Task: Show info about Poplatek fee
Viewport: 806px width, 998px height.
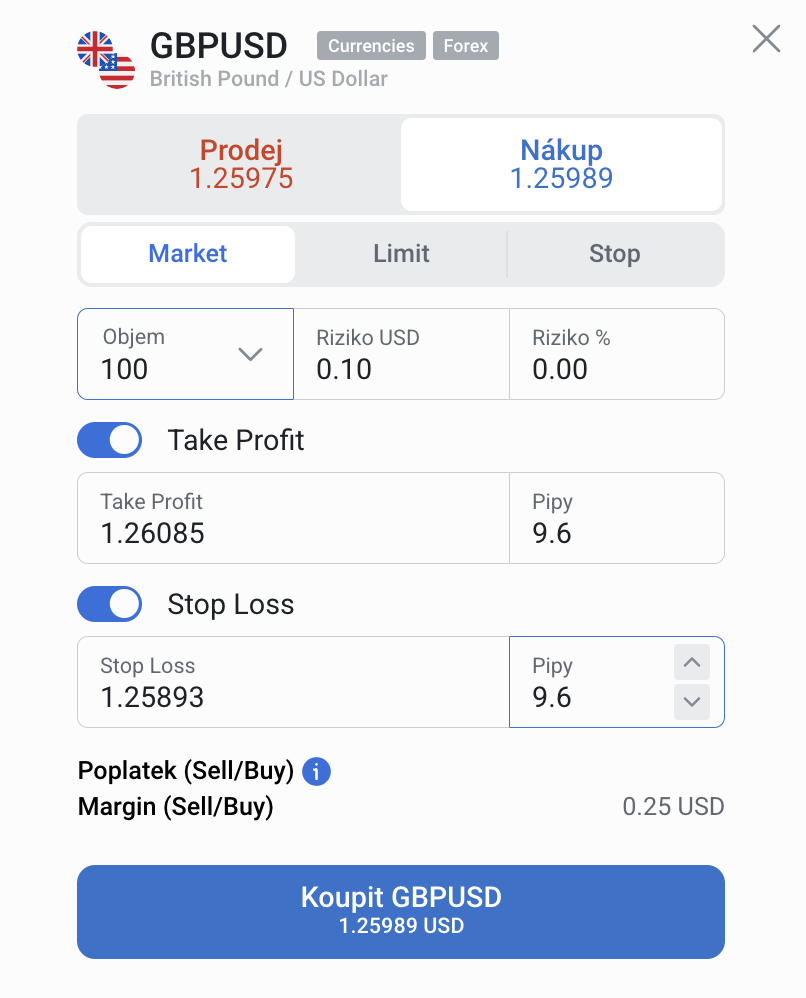Action: pos(316,772)
